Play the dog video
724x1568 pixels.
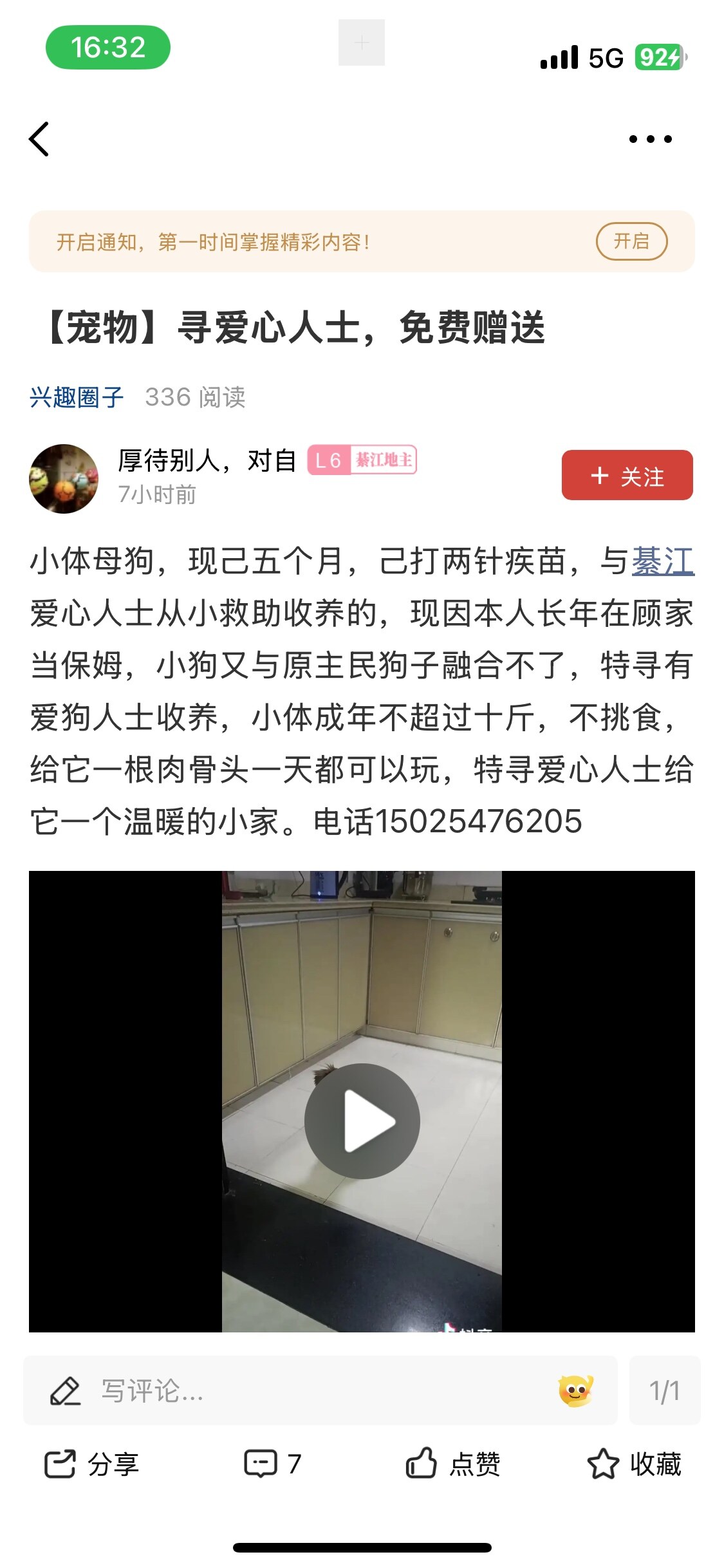pyautogui.click(x=362, y=1121)
